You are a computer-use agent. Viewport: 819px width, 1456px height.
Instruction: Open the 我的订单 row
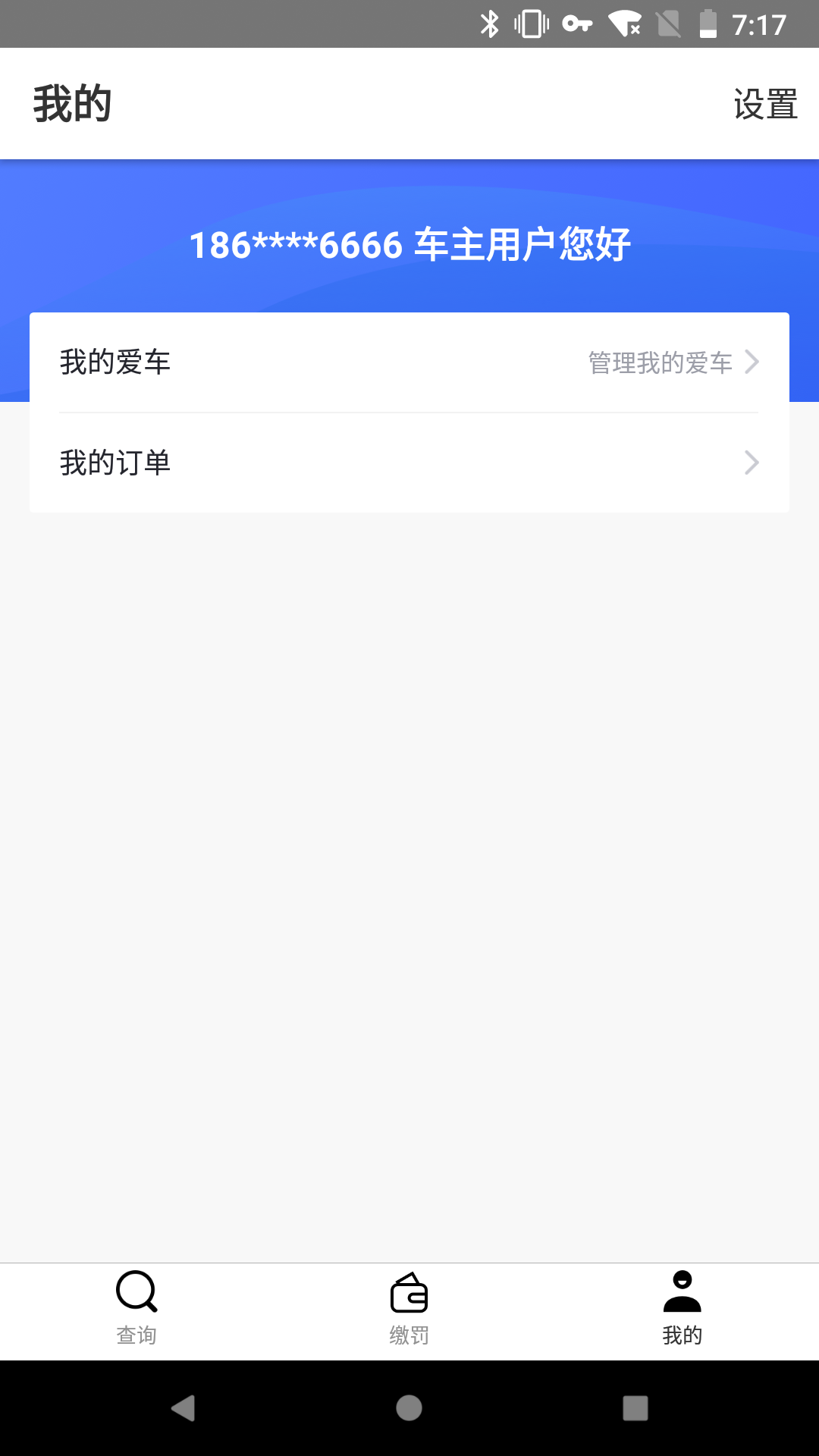409,463
